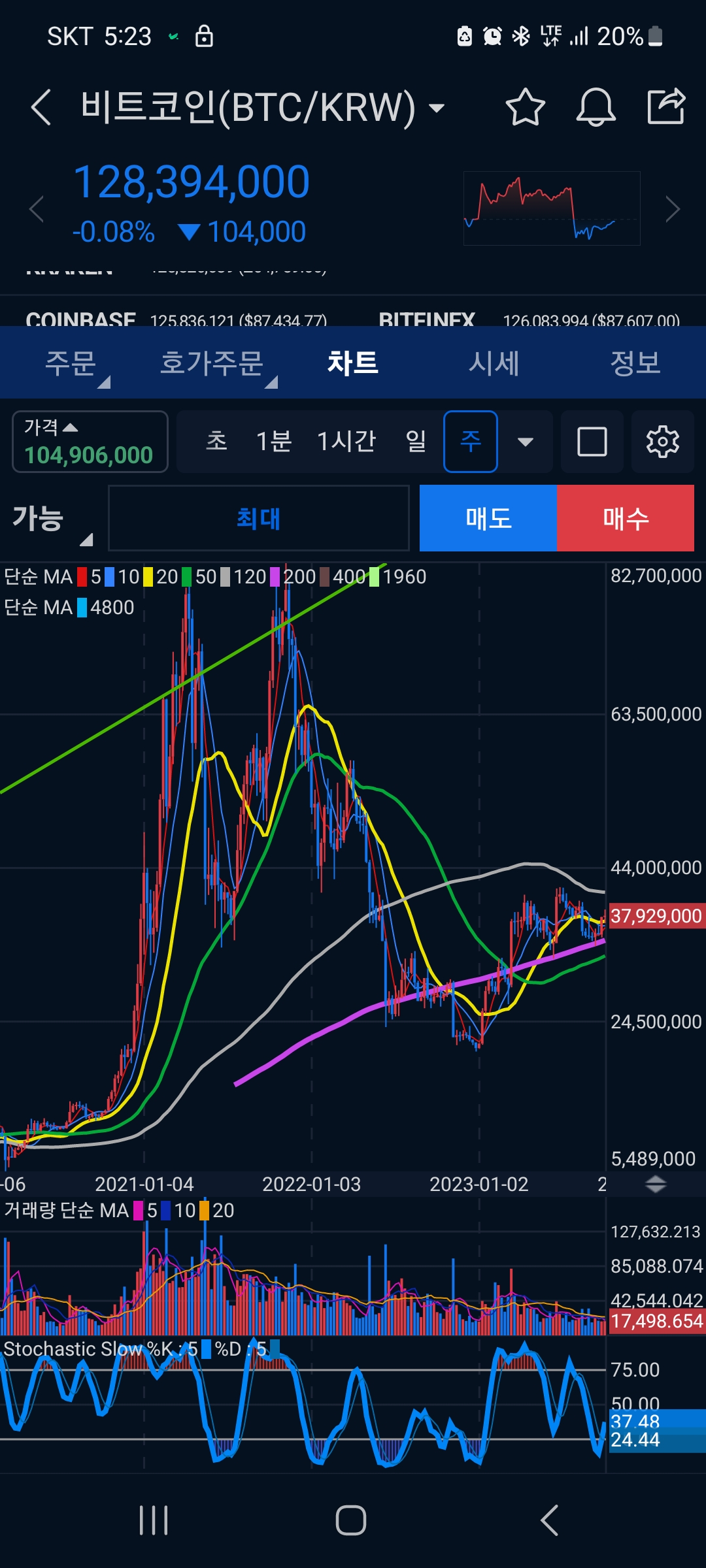Switch to the 호가주문 tab
The height and width of the screenshot is (1568, 706).
[x=212, y=363]
